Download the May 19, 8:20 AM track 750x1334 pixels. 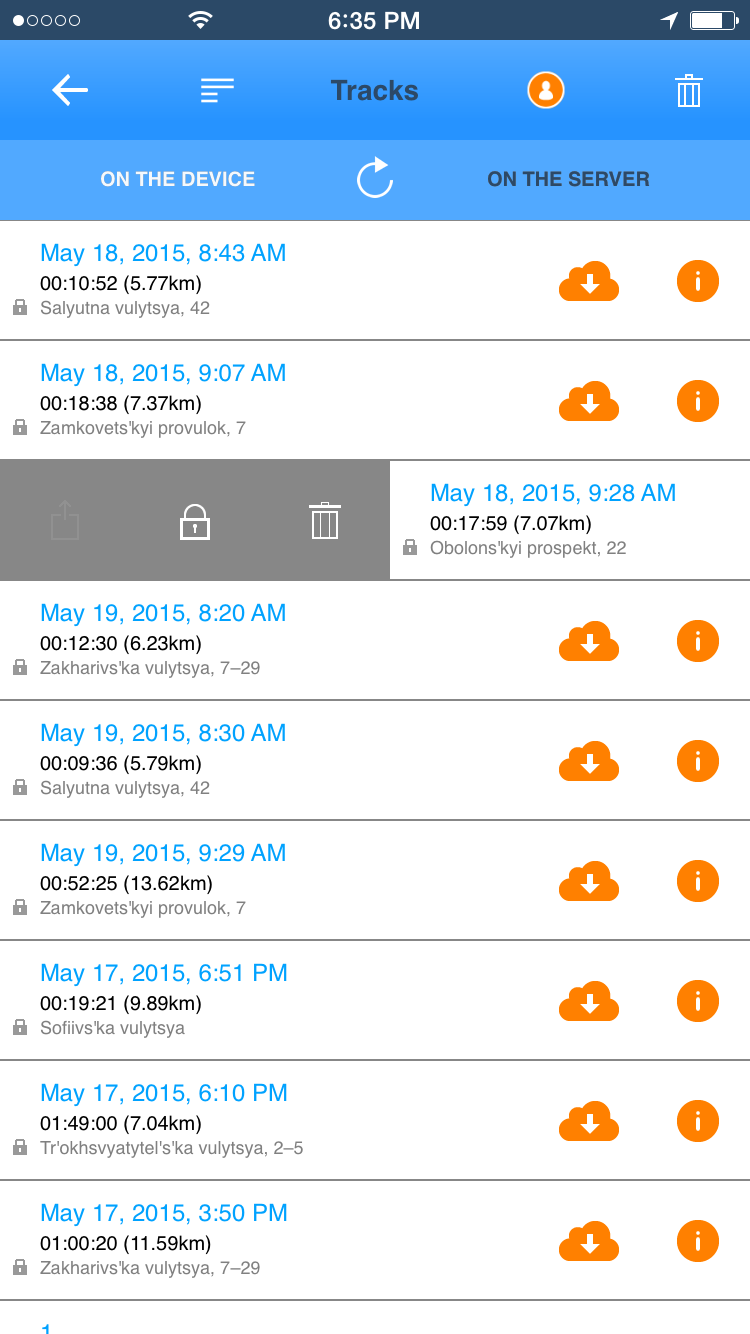(x=589, y=641)
